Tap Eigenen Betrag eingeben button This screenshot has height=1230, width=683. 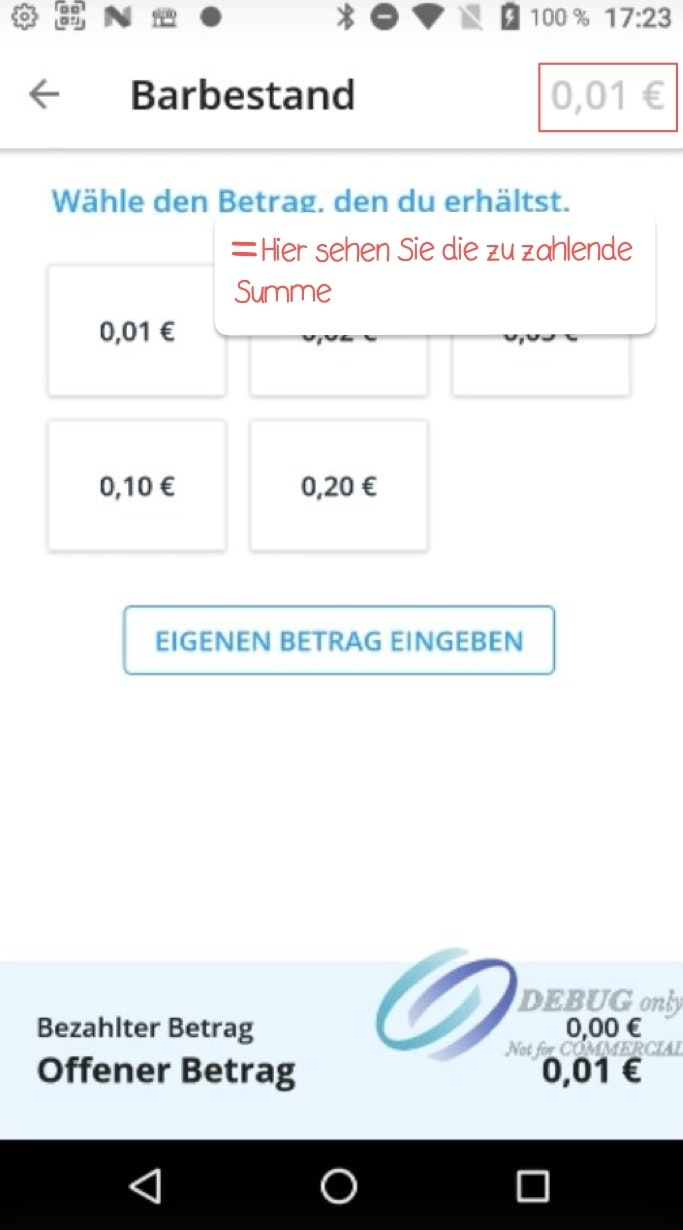(x=339, y=640)
